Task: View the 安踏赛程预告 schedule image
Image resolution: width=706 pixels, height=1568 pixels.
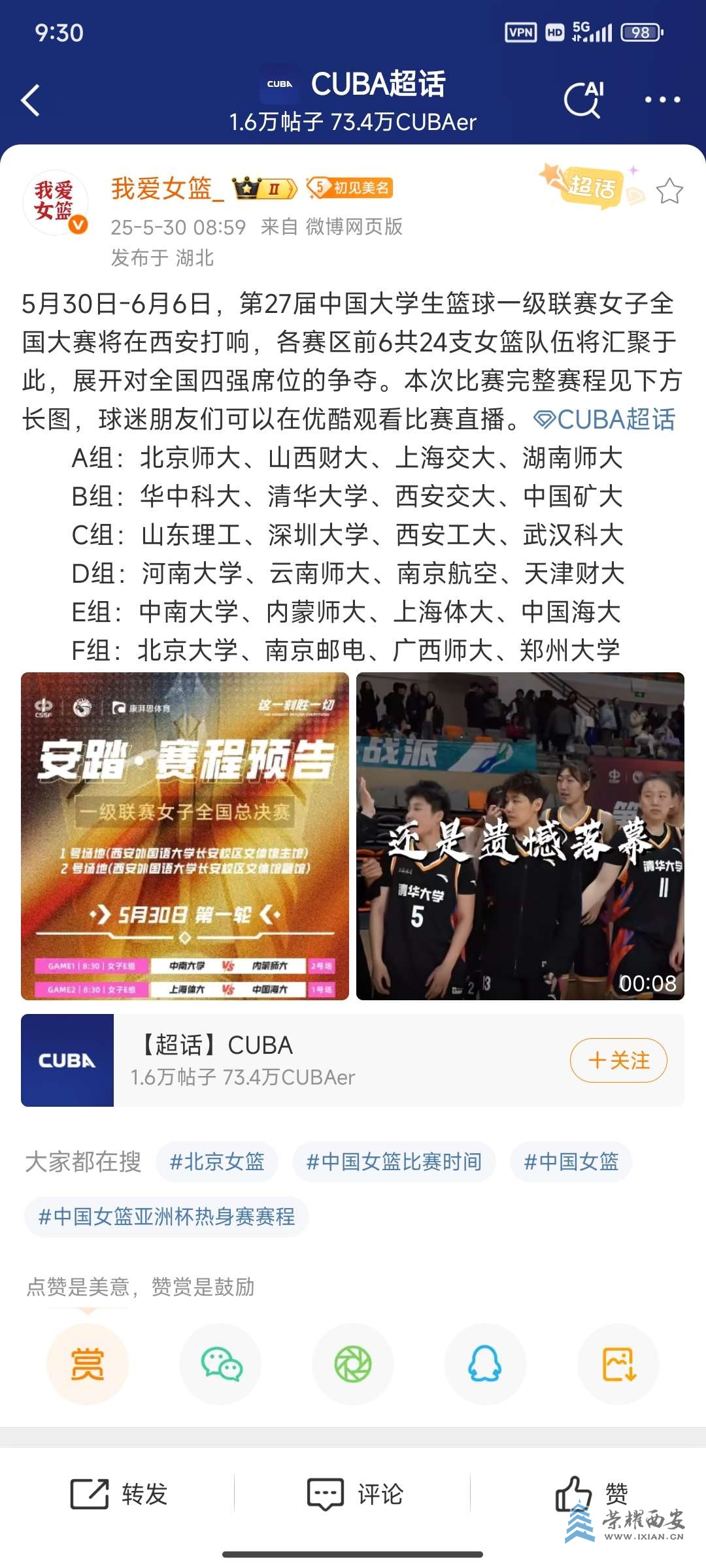Action: click(x=185, y=836)
